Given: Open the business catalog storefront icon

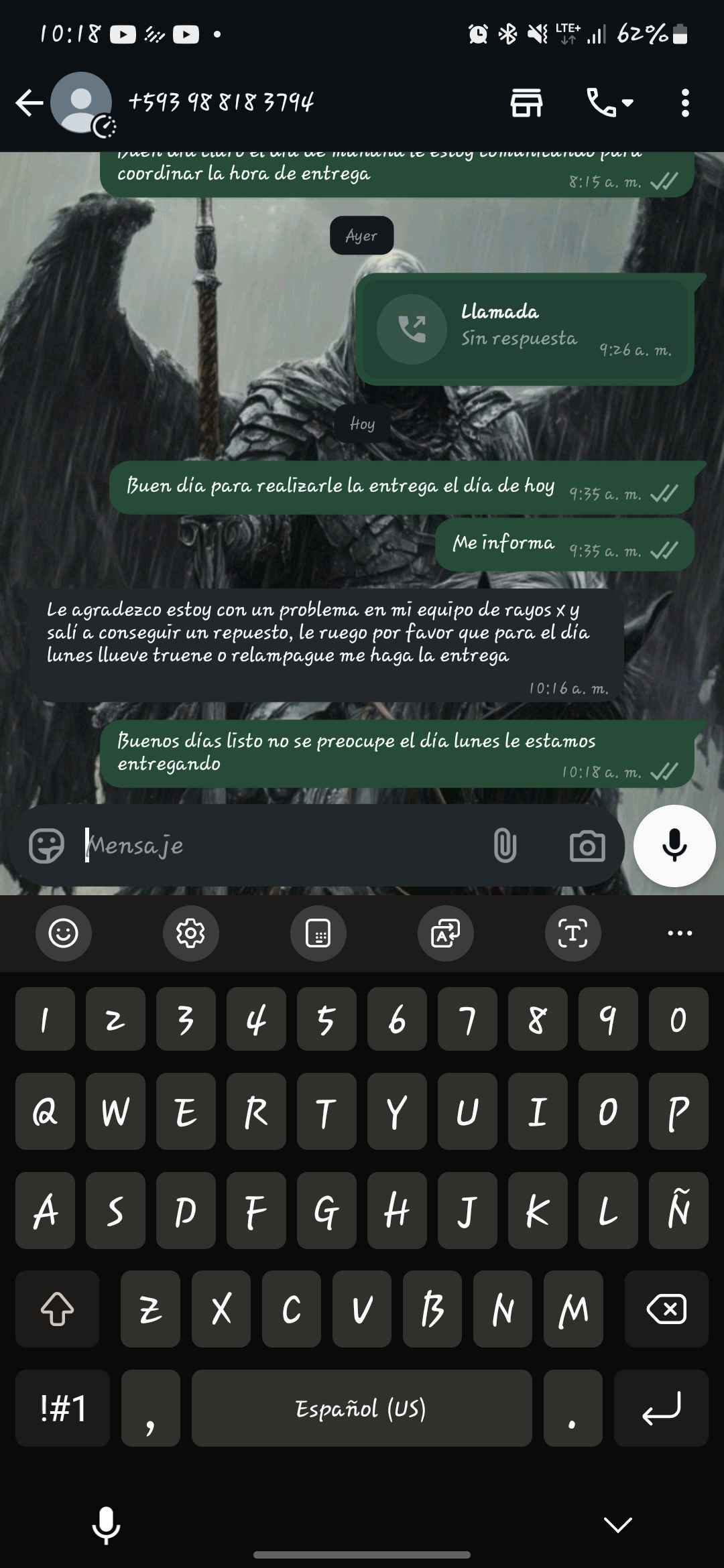Looking at the screenshot, I should click(x=526, y=103).
